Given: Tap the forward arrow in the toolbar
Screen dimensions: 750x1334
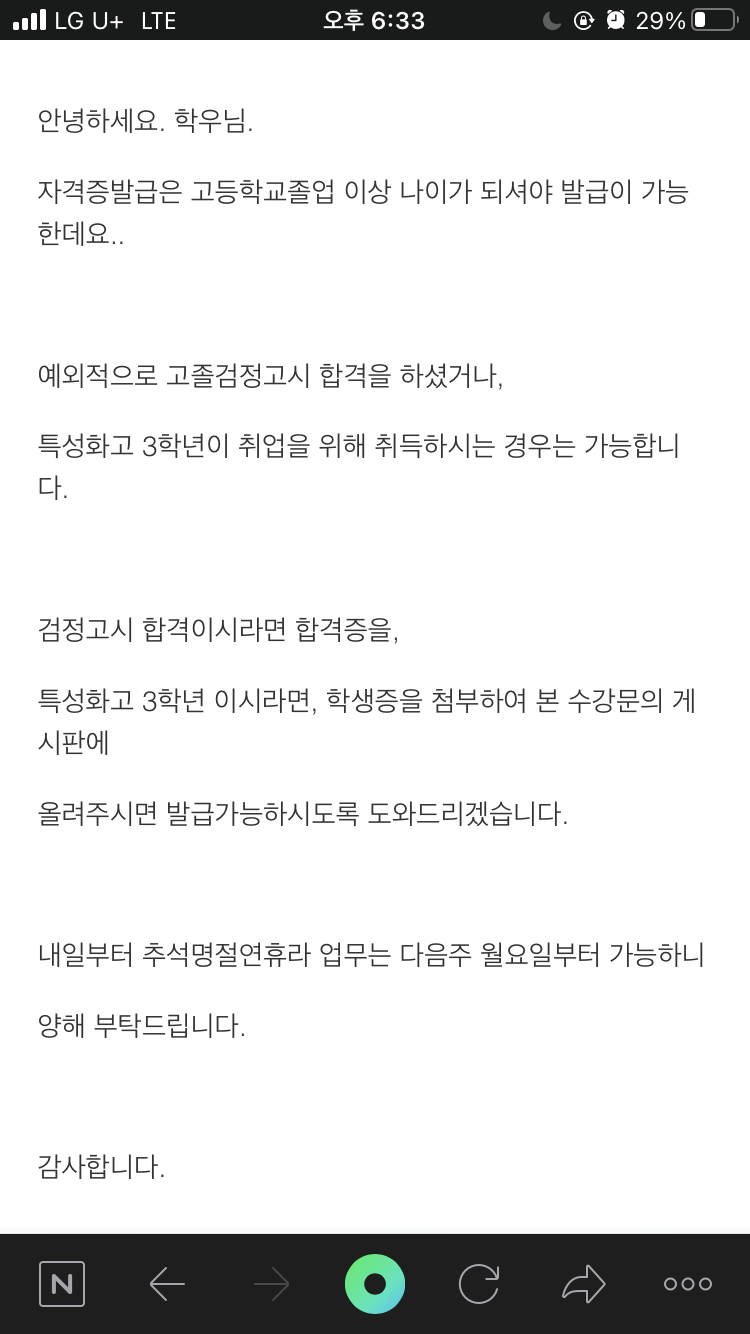Looking at the screenshot, I should [x=271, y=1284].
